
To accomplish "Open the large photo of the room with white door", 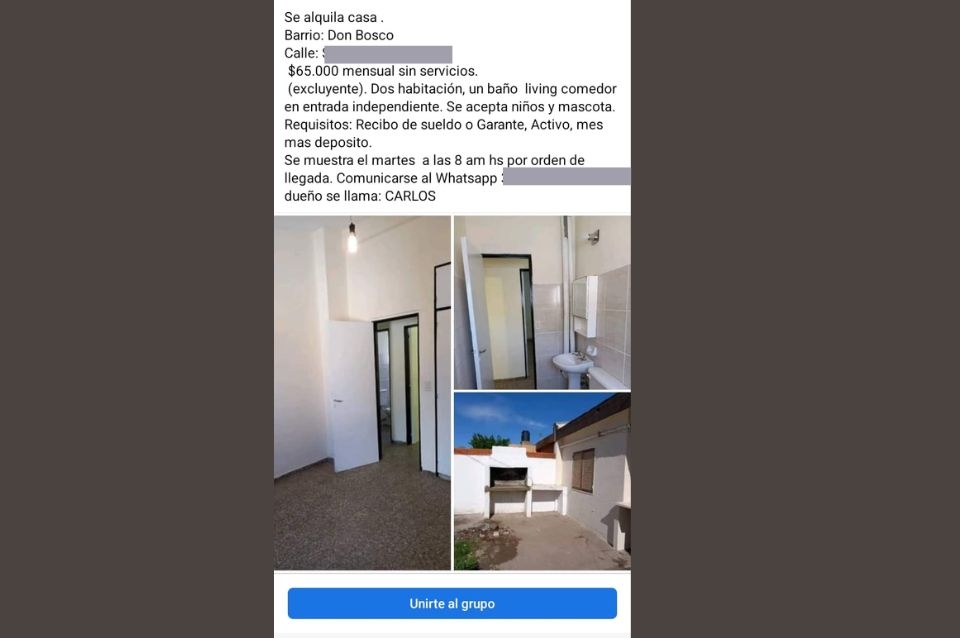I will (x=362, y=393).
